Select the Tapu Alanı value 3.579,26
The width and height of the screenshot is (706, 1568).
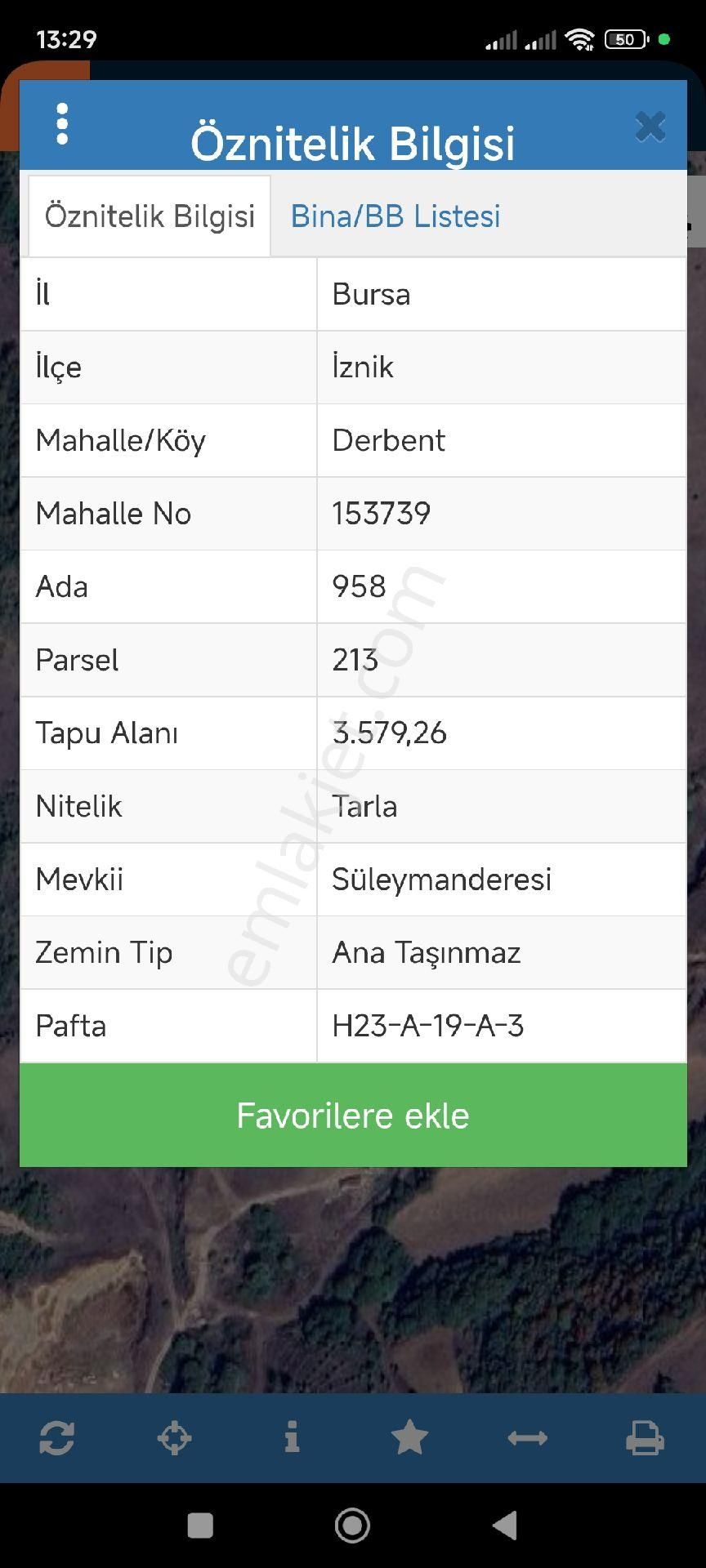click(390, 733)
